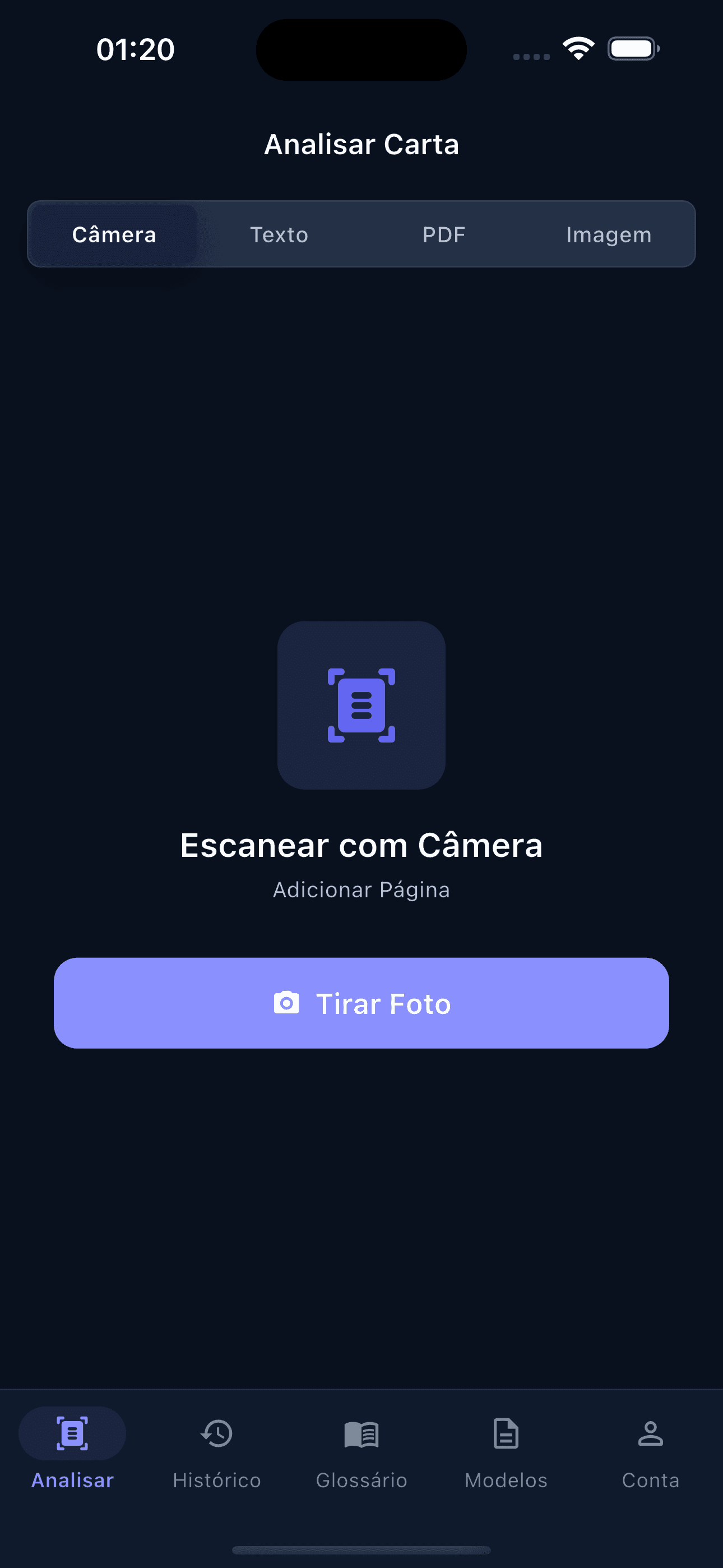Screen dimensions: 723x1568
Task: Open the Conta profile icon
Action: coord(651,1433)
